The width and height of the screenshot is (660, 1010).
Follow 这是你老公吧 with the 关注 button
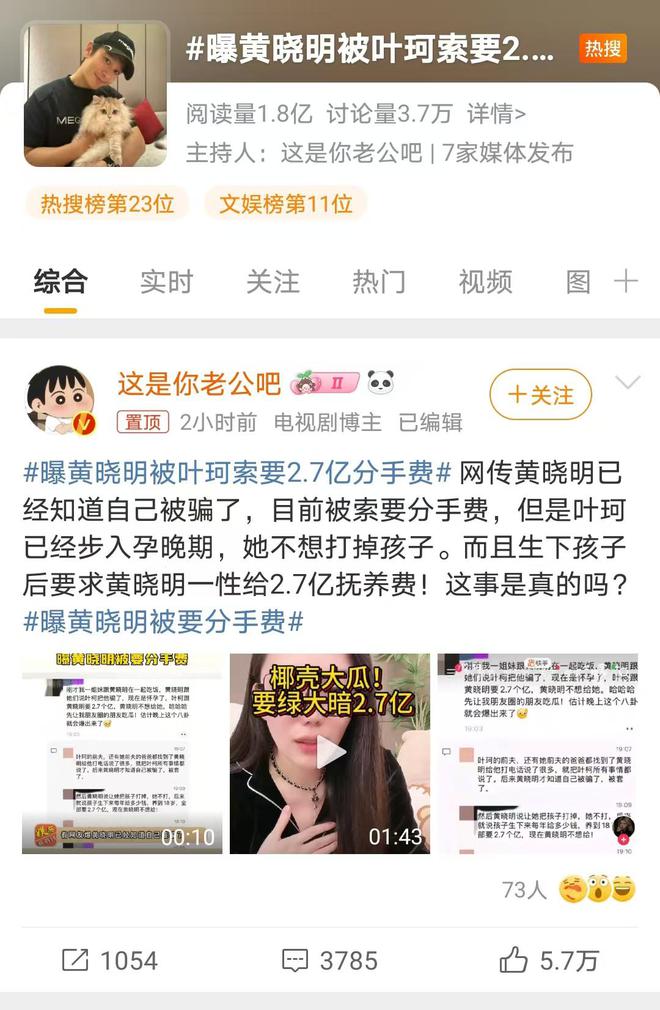[540, 395]
